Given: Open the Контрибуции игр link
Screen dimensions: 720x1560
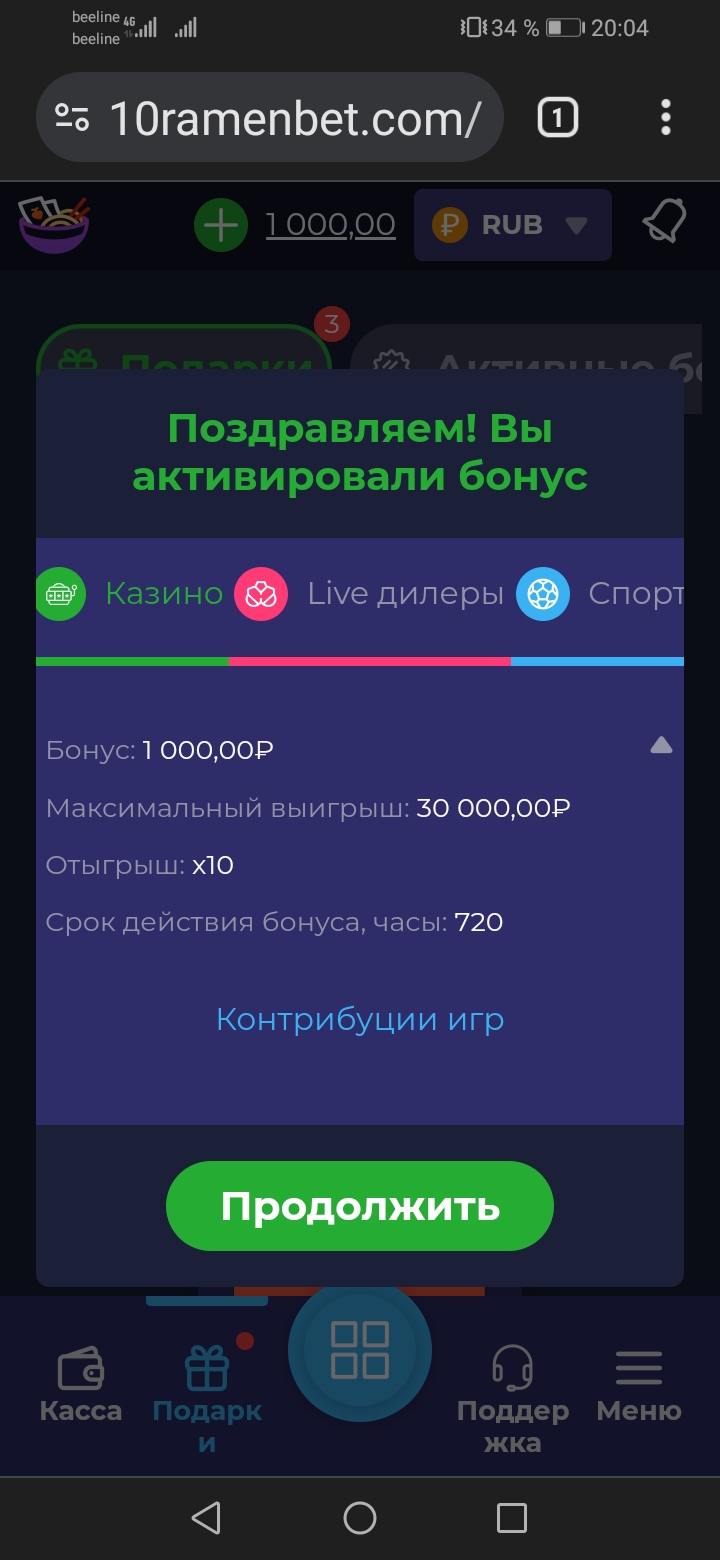Looking at the screenshot, I should click(360, 1019).
